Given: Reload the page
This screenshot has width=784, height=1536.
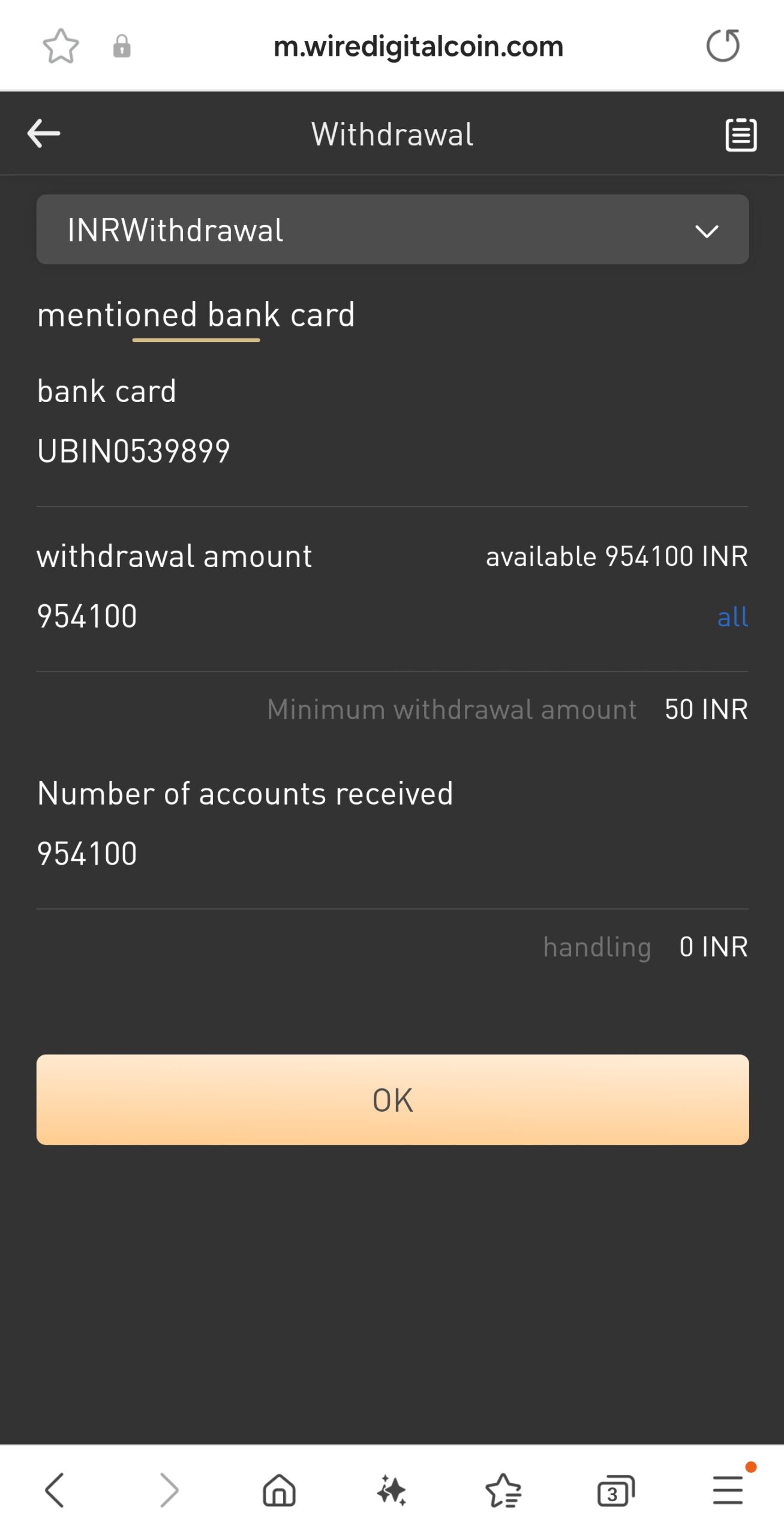Looking at the screenshot, I should pos(722,46).
